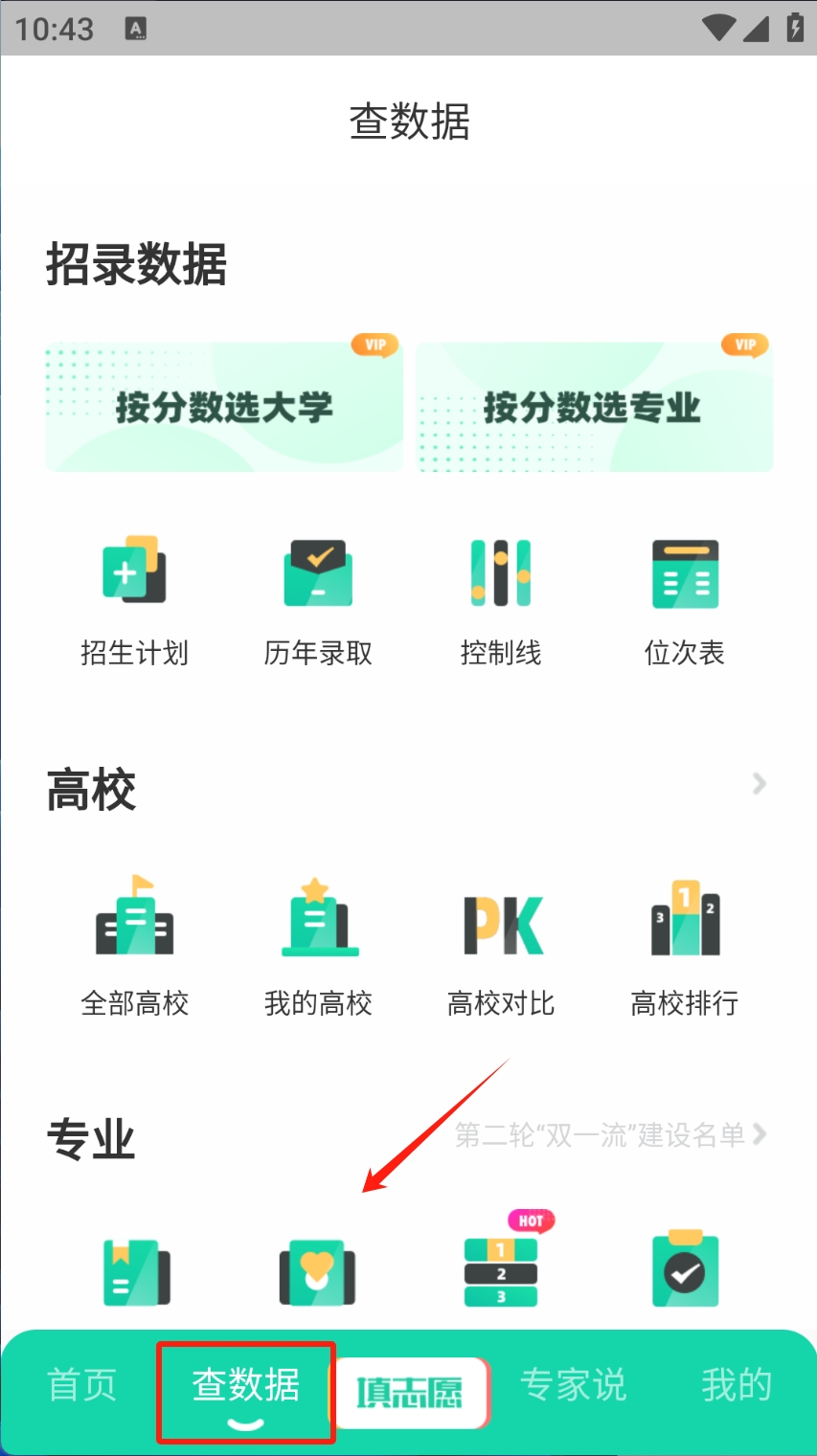This screenshot has height=1456, width=817.
Task: Expand the 高校 section chevron
Action: pyautogui.click(x=760, y=785)
